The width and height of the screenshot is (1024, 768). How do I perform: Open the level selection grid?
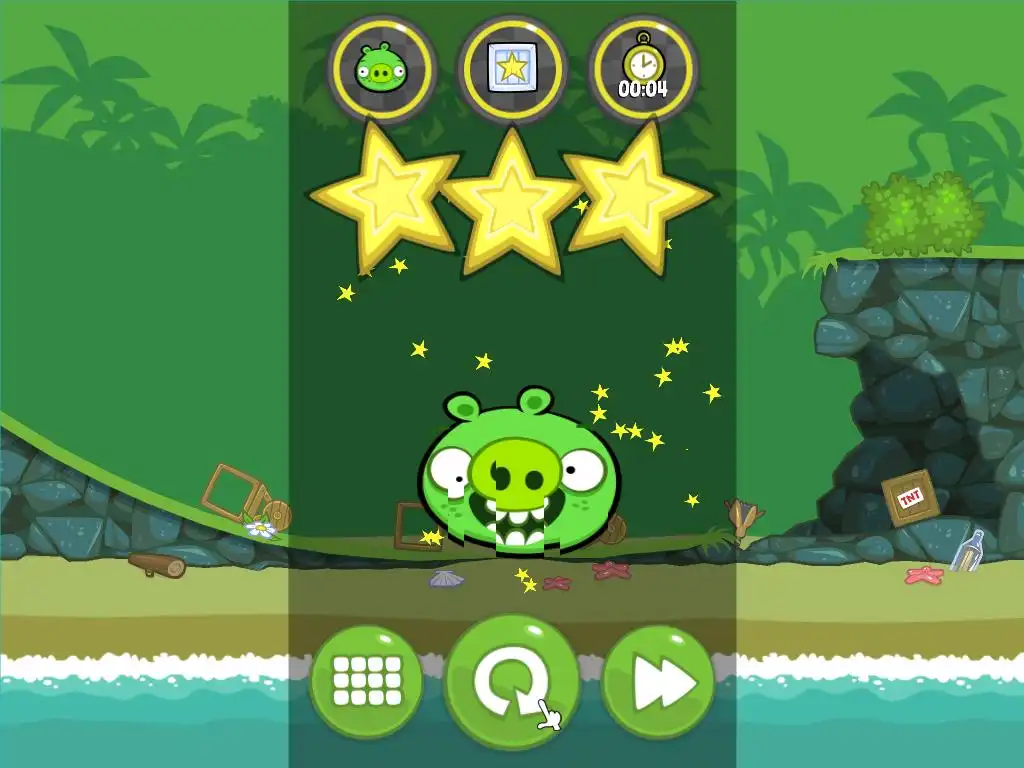pos(366,682)
